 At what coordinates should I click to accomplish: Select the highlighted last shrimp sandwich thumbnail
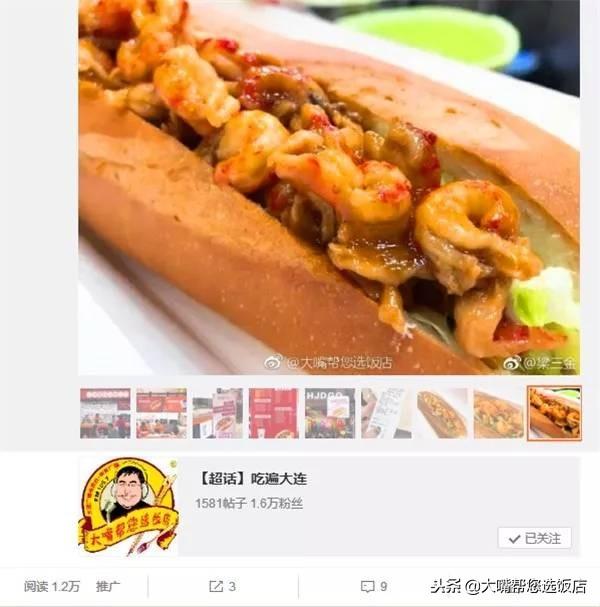(554, 413)
